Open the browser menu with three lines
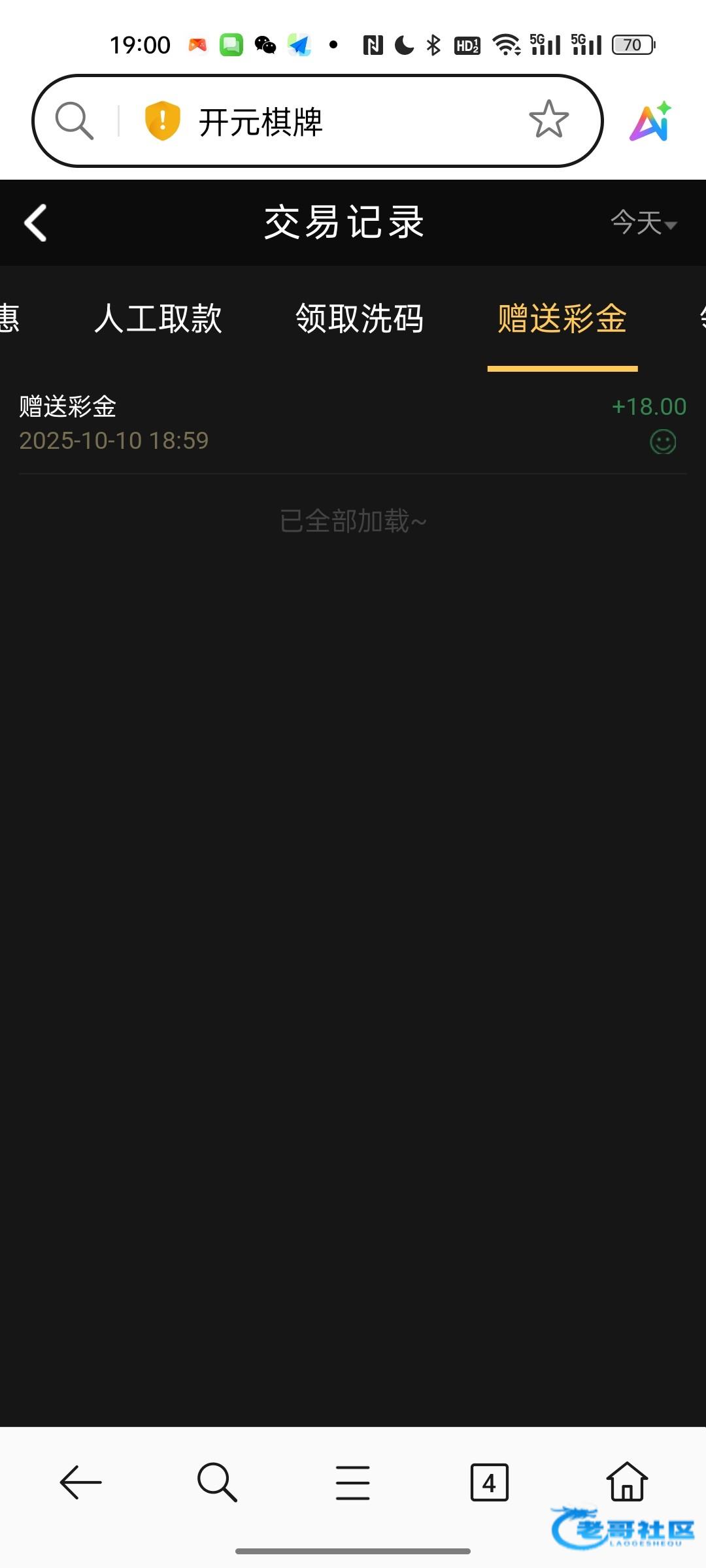The width and height of the screenshot is (706, 1568). [353, 1482]
